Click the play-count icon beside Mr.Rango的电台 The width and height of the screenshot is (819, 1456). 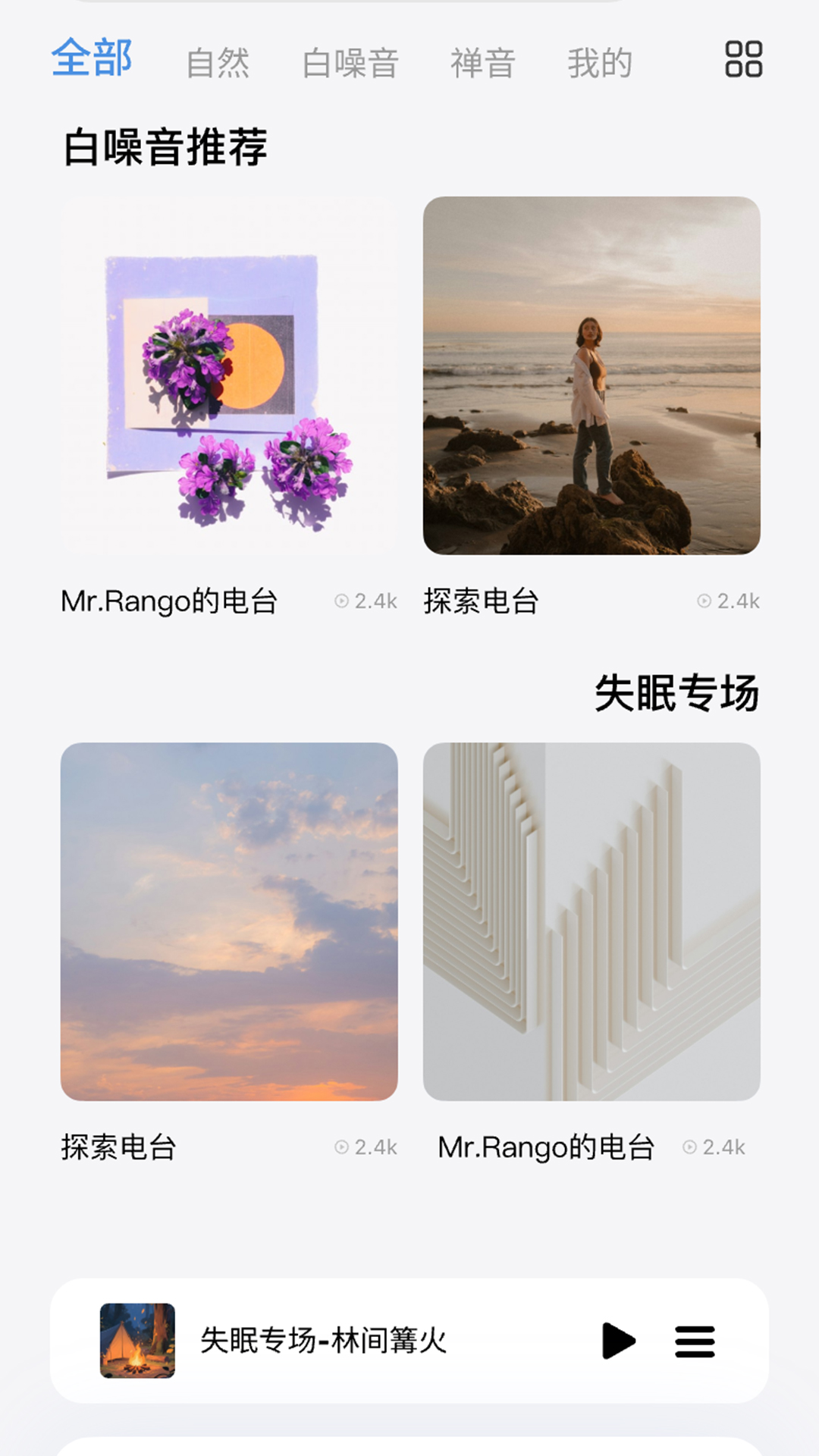tap(345, 600)
